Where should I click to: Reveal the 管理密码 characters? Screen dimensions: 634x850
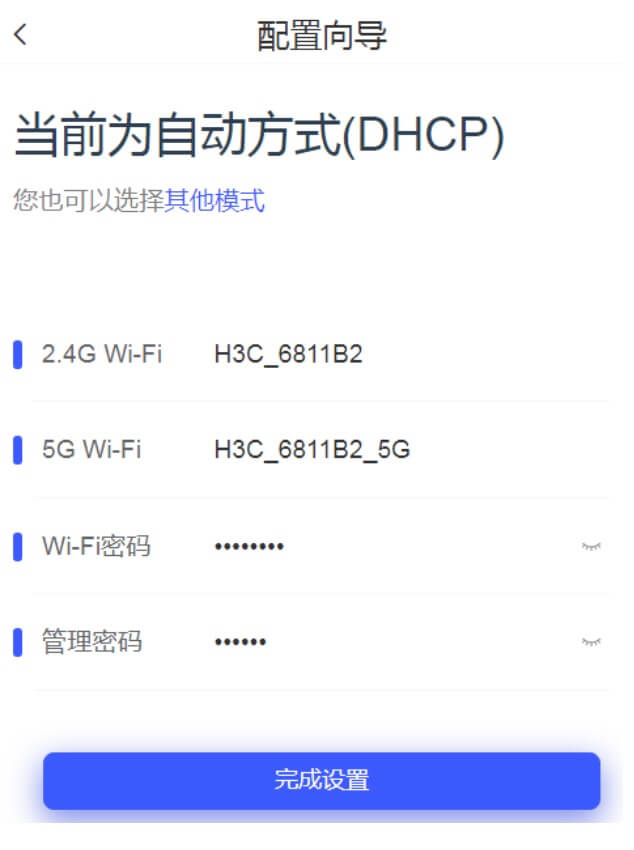592,642
